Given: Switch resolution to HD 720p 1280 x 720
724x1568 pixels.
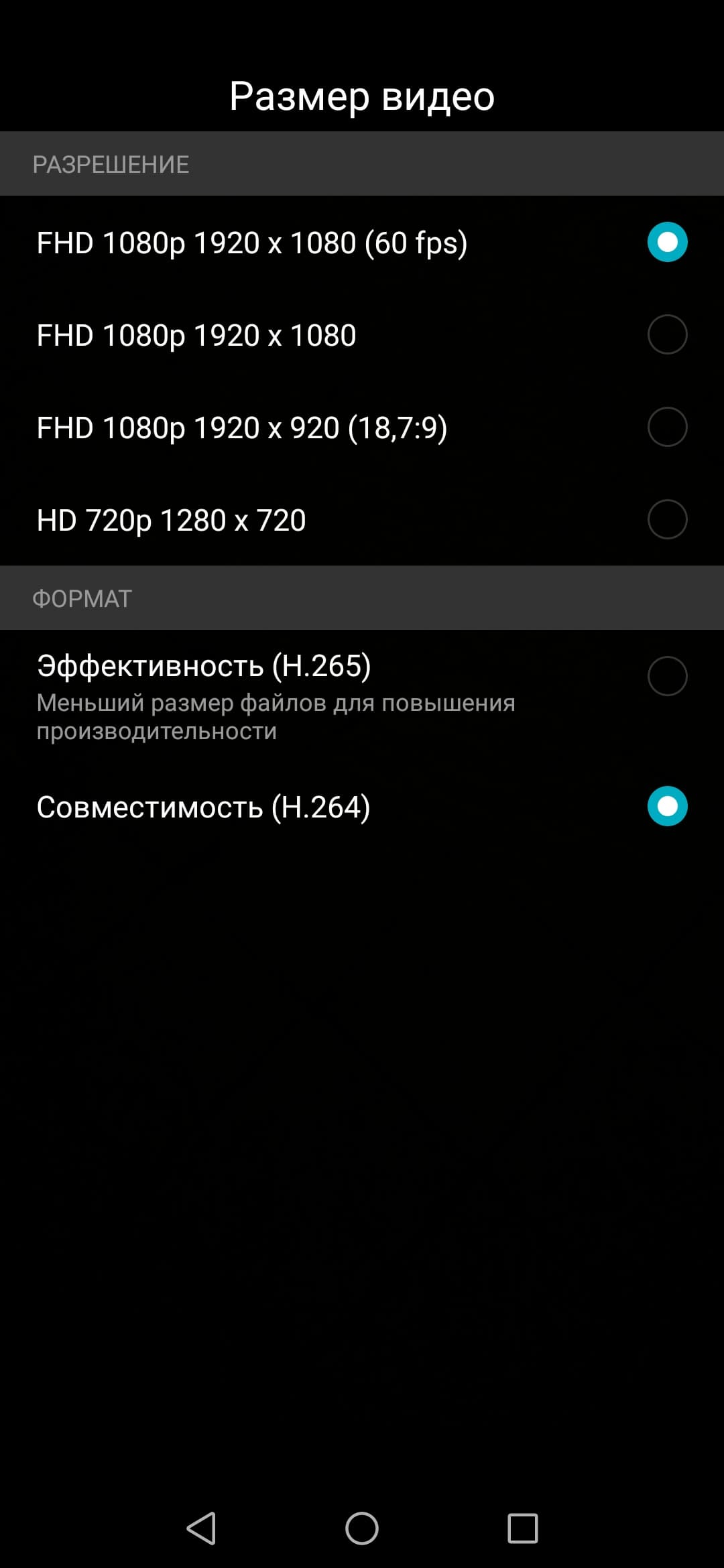Looking at the screenshot, I should pyautogui.click(x=667, y=519).
